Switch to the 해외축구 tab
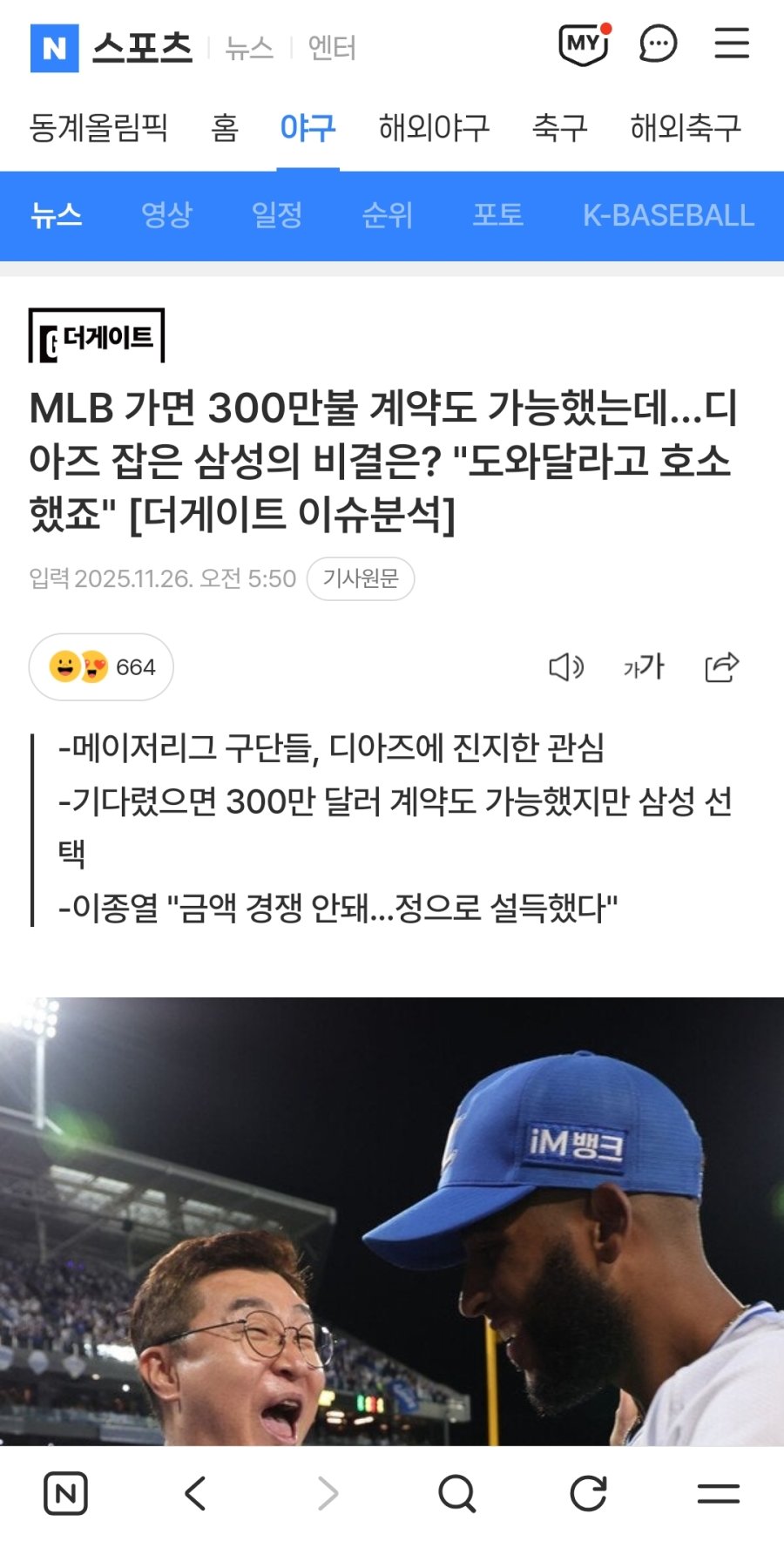The image size is (784, 1541). pyautogui.click(x=686, y=128)
